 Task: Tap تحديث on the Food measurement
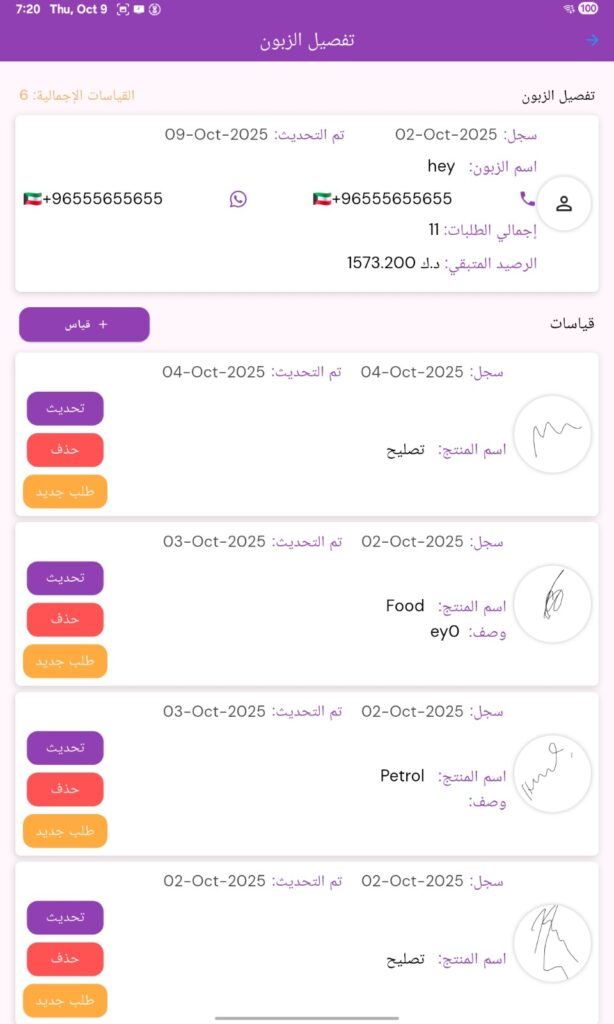[x=65, y=578]
